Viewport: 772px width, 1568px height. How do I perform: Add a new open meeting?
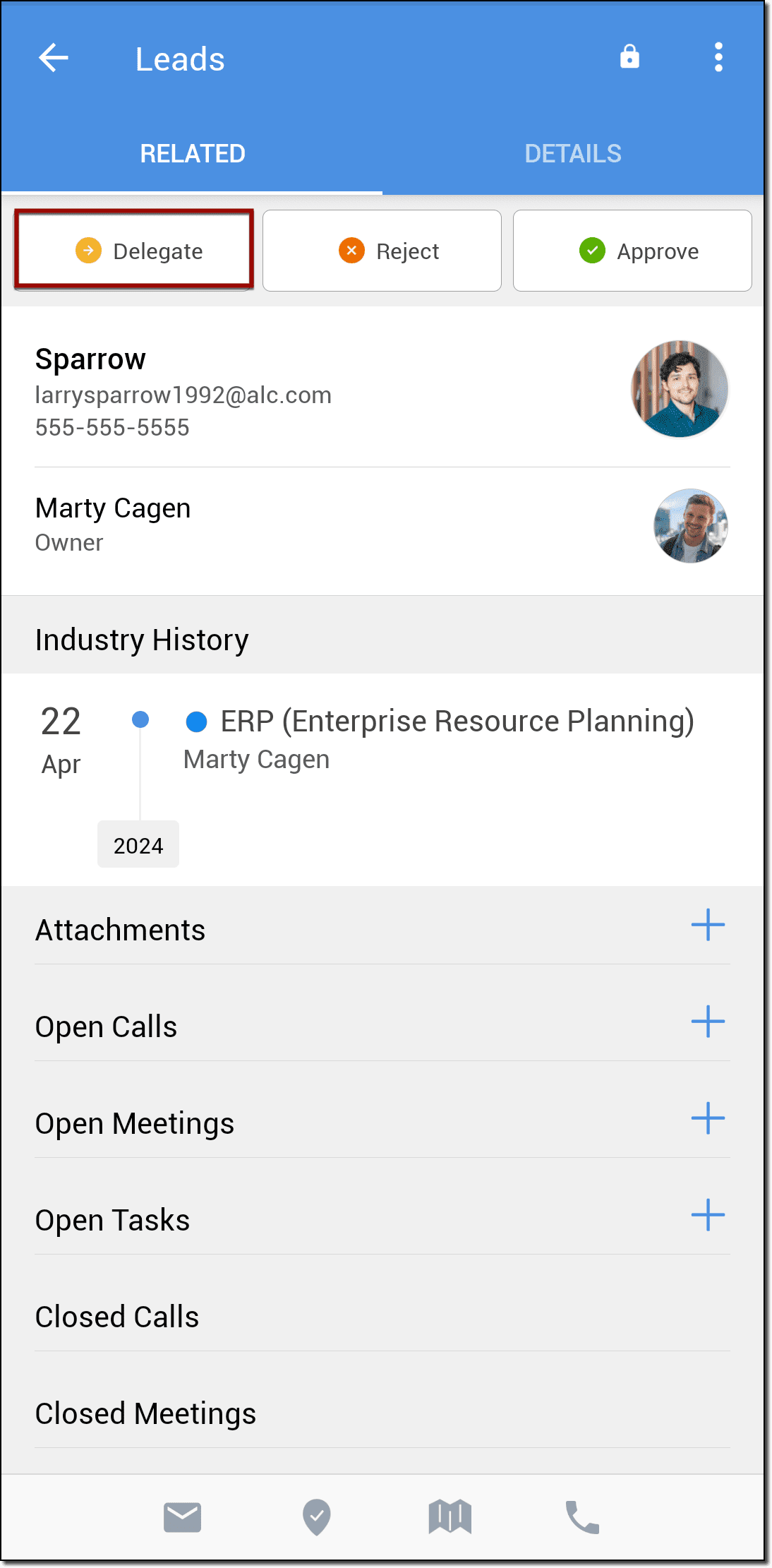click(708, 1119)
